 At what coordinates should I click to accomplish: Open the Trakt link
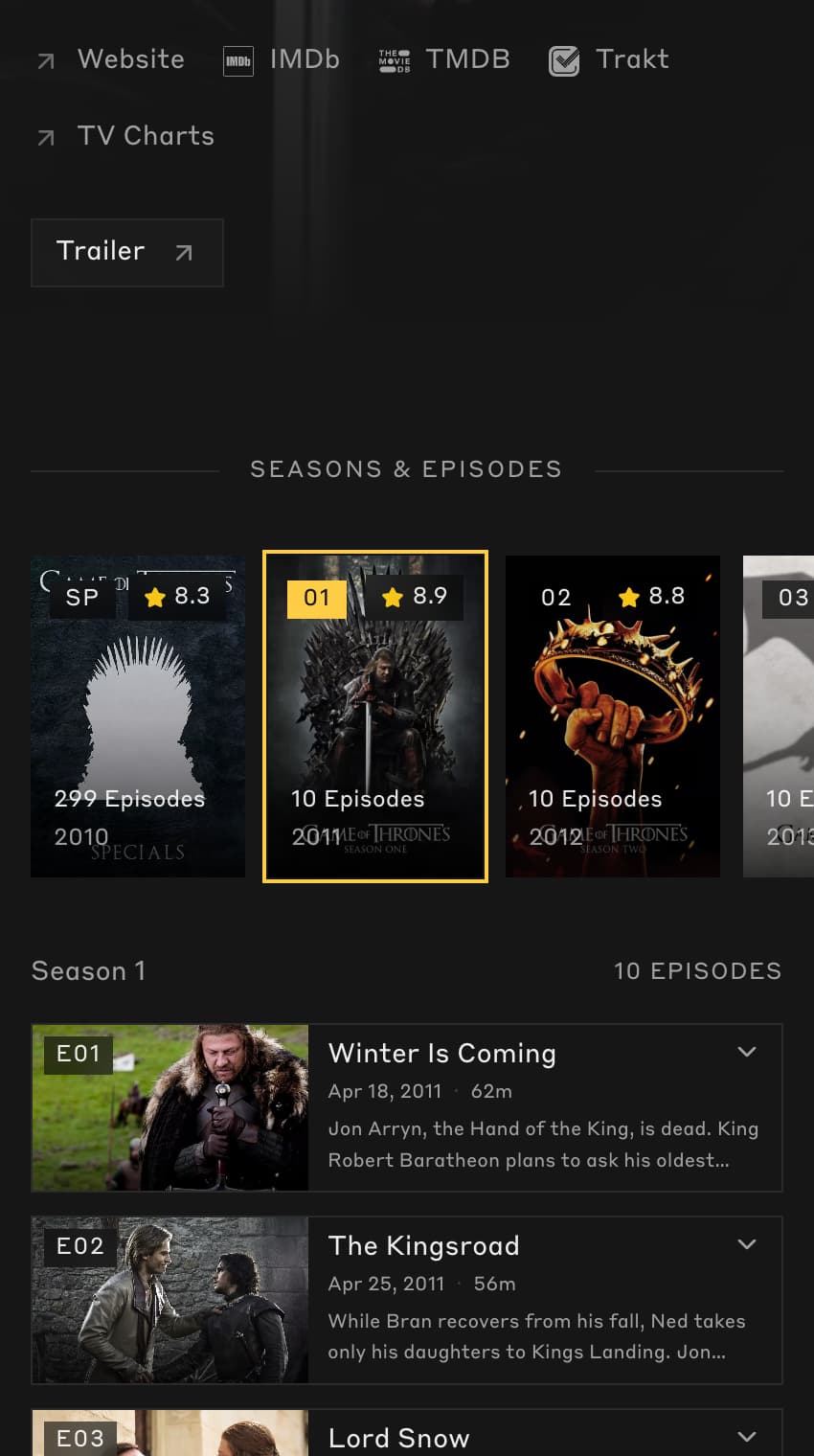click(x=609, y=59)
